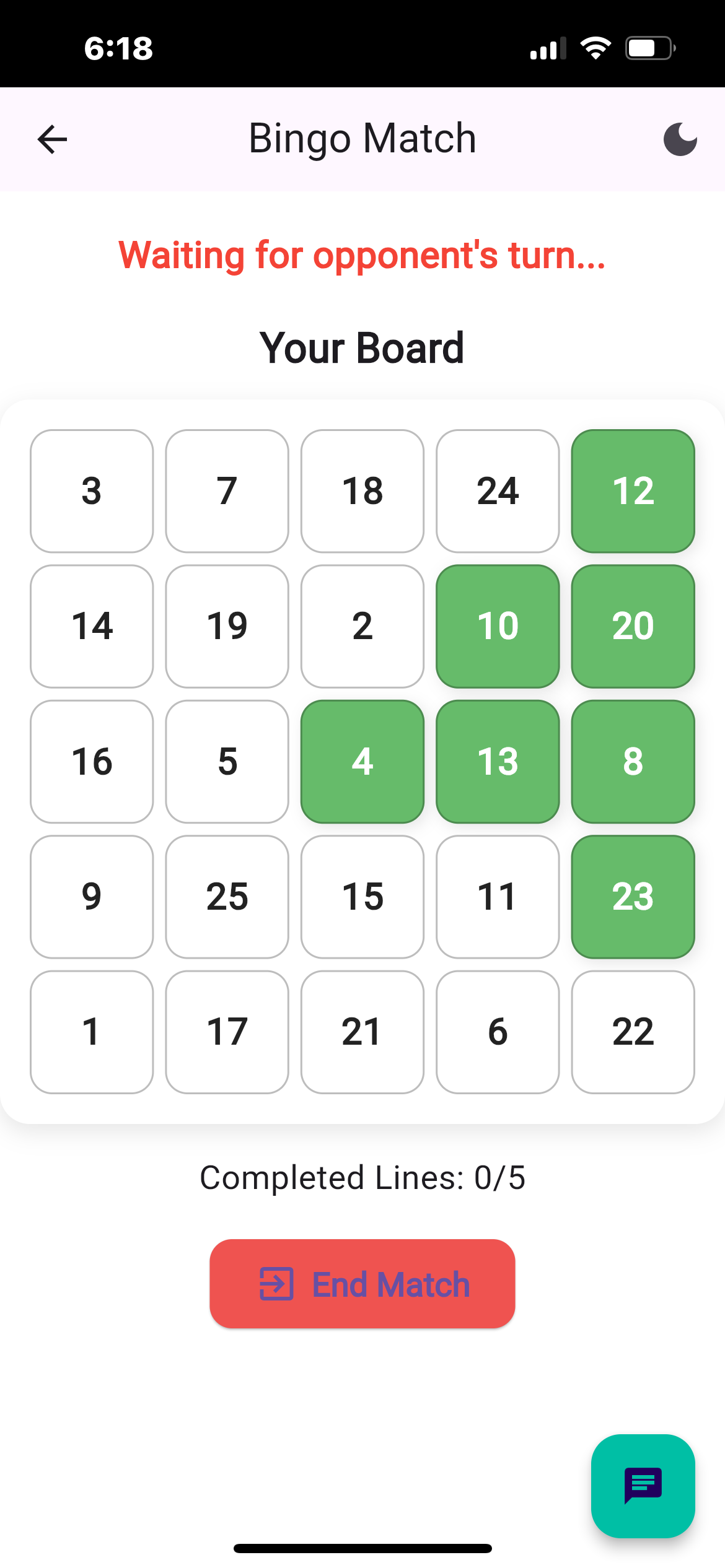
Task: Go back using the arrow icon
Action: pyautogui.click(x=52, y=139)
